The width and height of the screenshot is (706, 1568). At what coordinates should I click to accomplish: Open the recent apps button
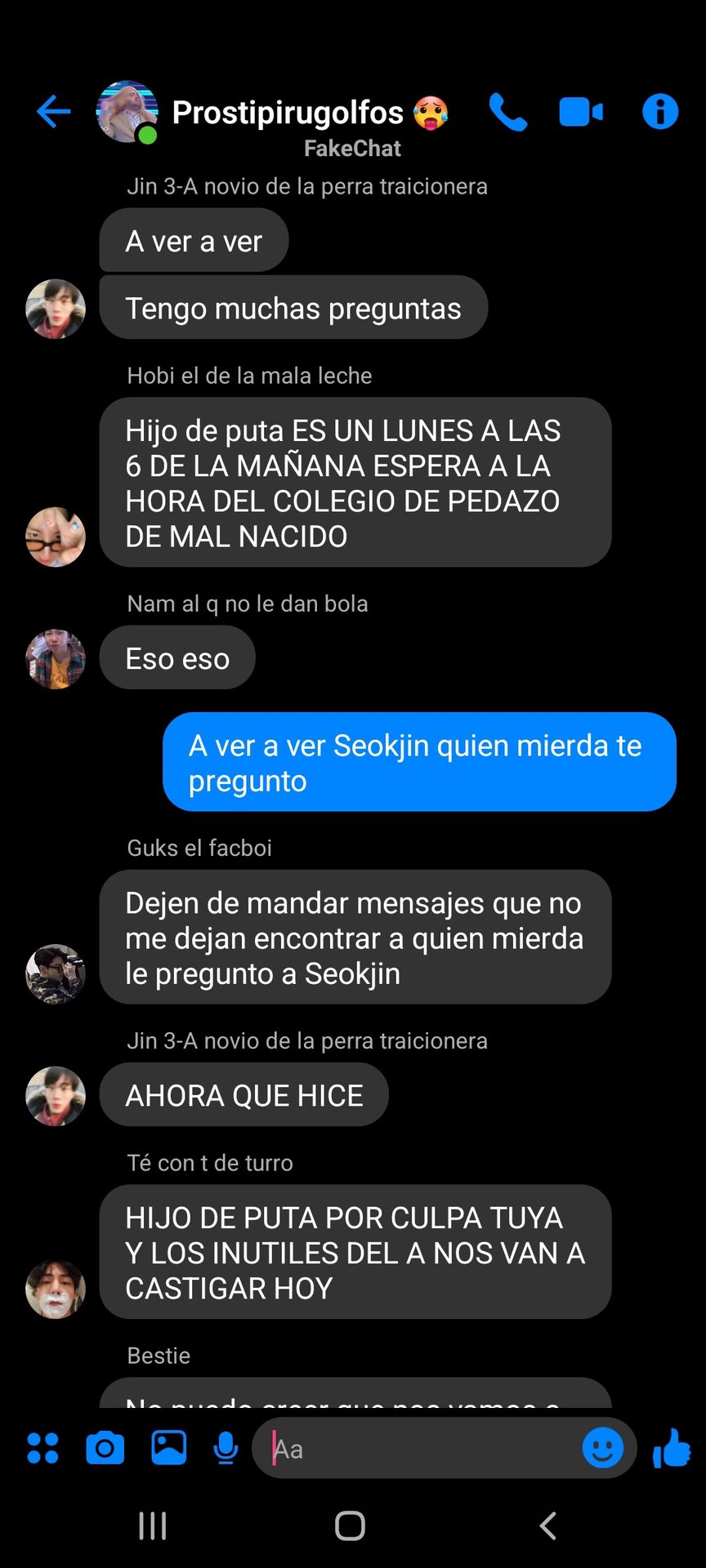click(x=153, y=1525)
